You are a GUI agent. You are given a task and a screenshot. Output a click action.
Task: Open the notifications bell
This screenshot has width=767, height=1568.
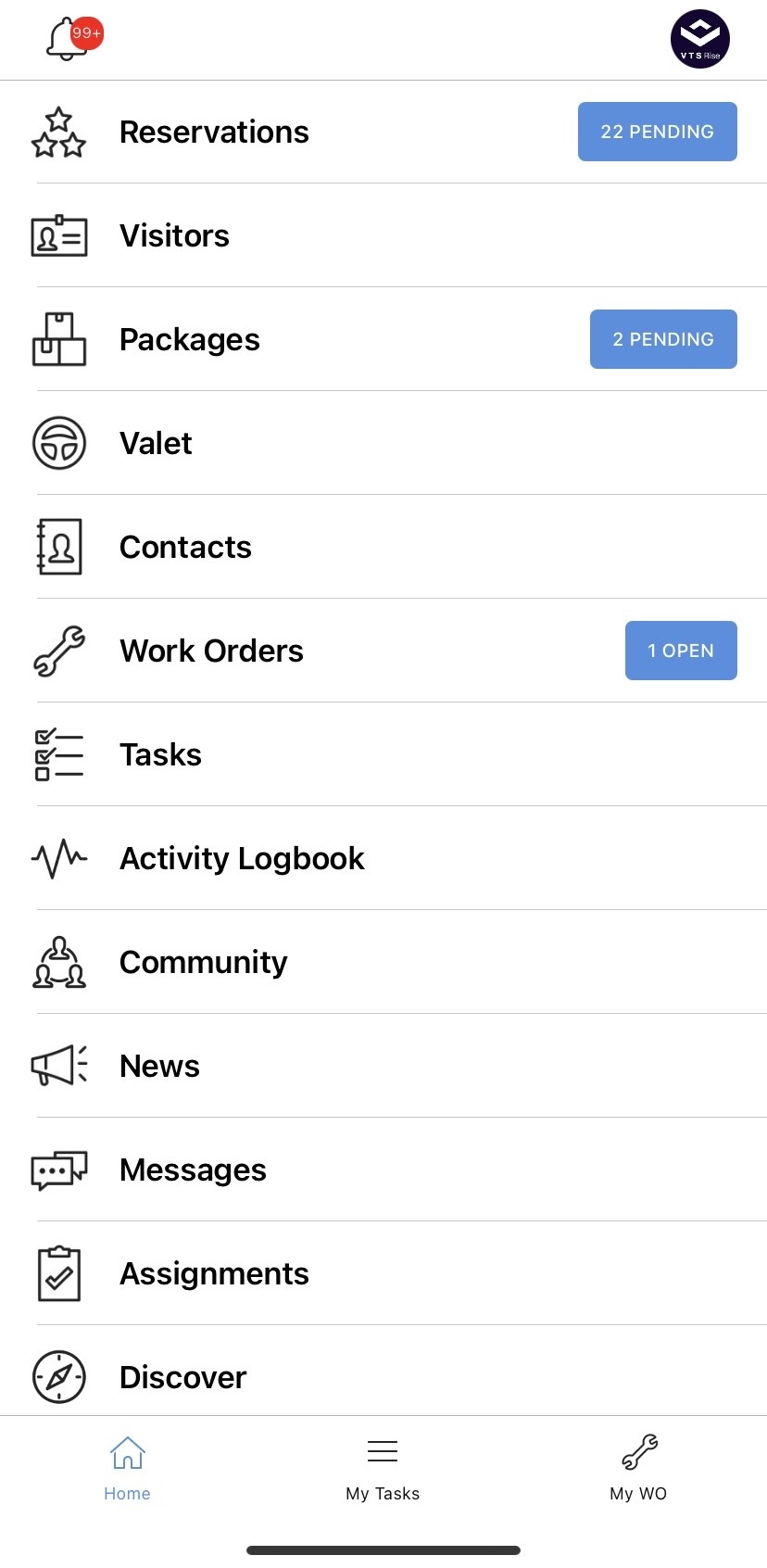[x=69, y=40]
